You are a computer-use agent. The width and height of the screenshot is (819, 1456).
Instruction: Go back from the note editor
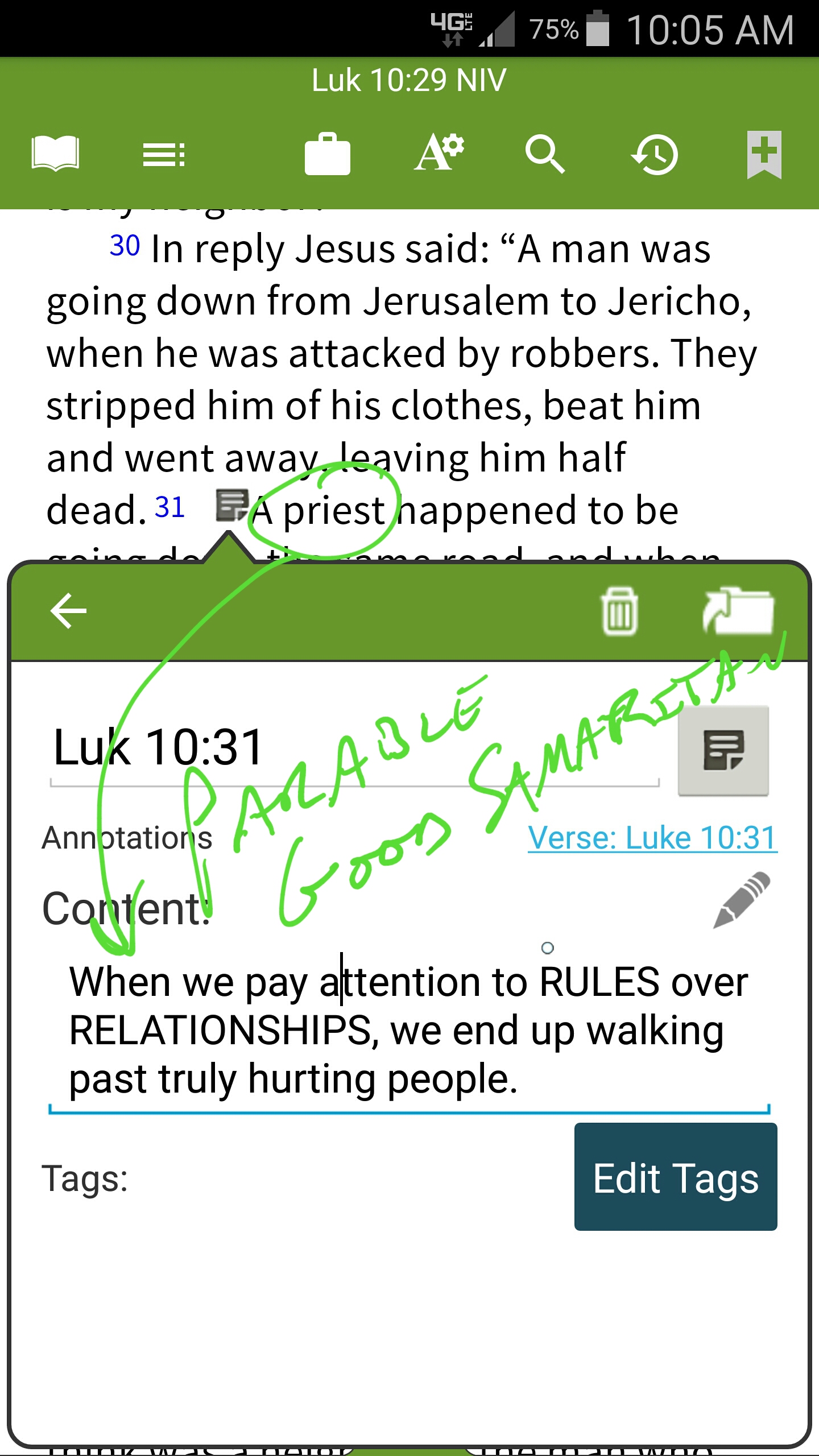[68, 611]
